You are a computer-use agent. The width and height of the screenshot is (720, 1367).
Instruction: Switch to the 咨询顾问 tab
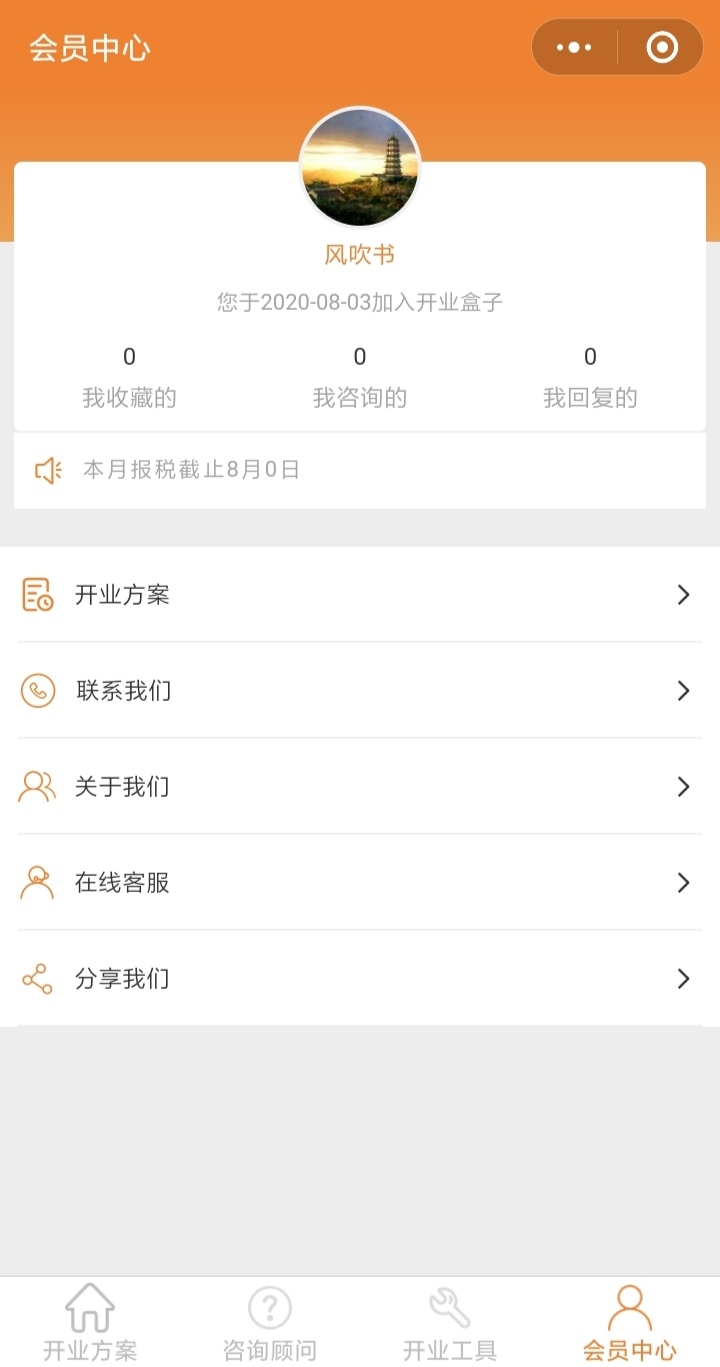coord(270,1324)
